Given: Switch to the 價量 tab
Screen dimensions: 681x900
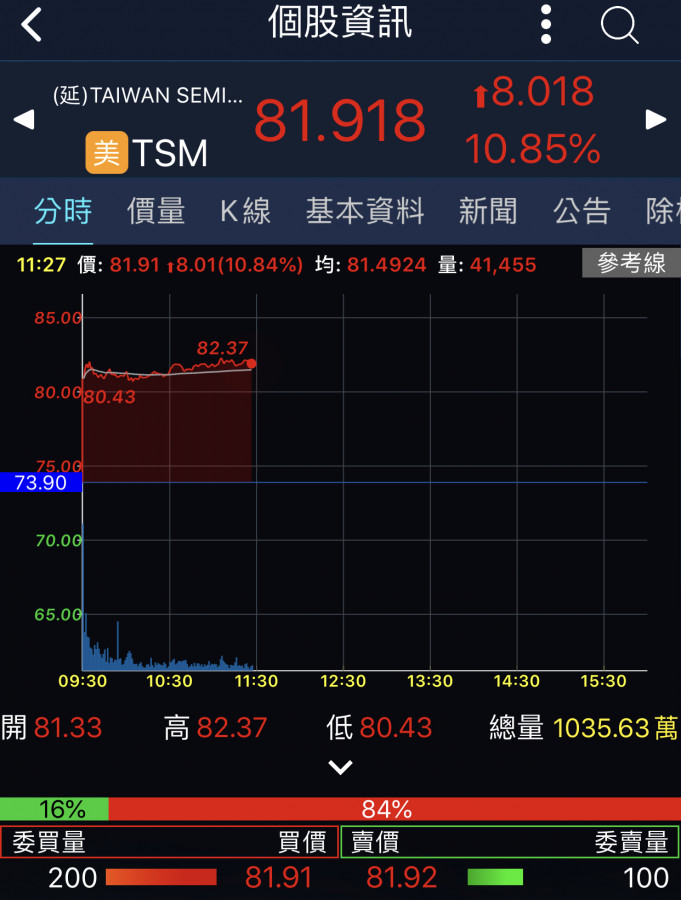Looking at the screenshot, I should [x=156, y=211].
